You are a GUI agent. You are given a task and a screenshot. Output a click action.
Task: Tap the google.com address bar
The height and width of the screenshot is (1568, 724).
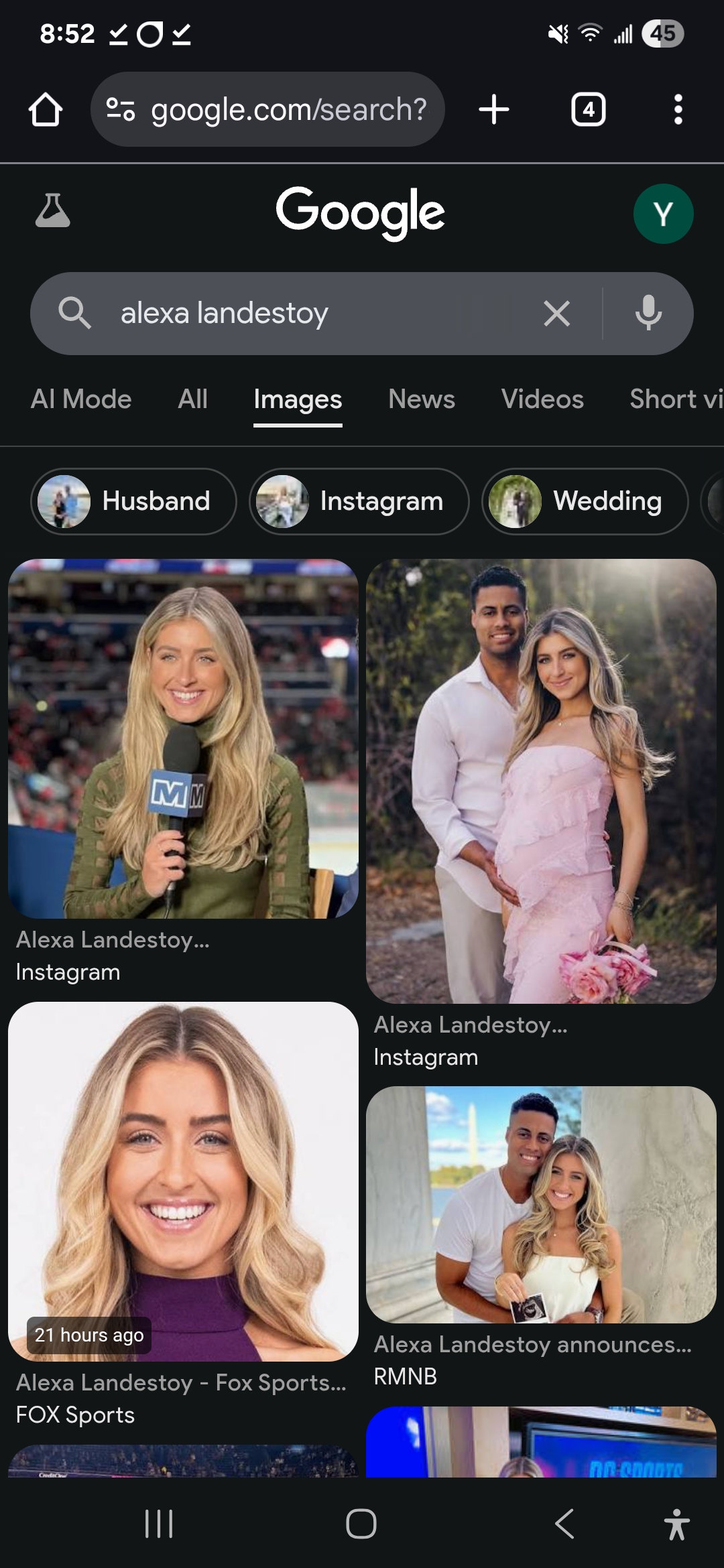[x=267, y=109]
